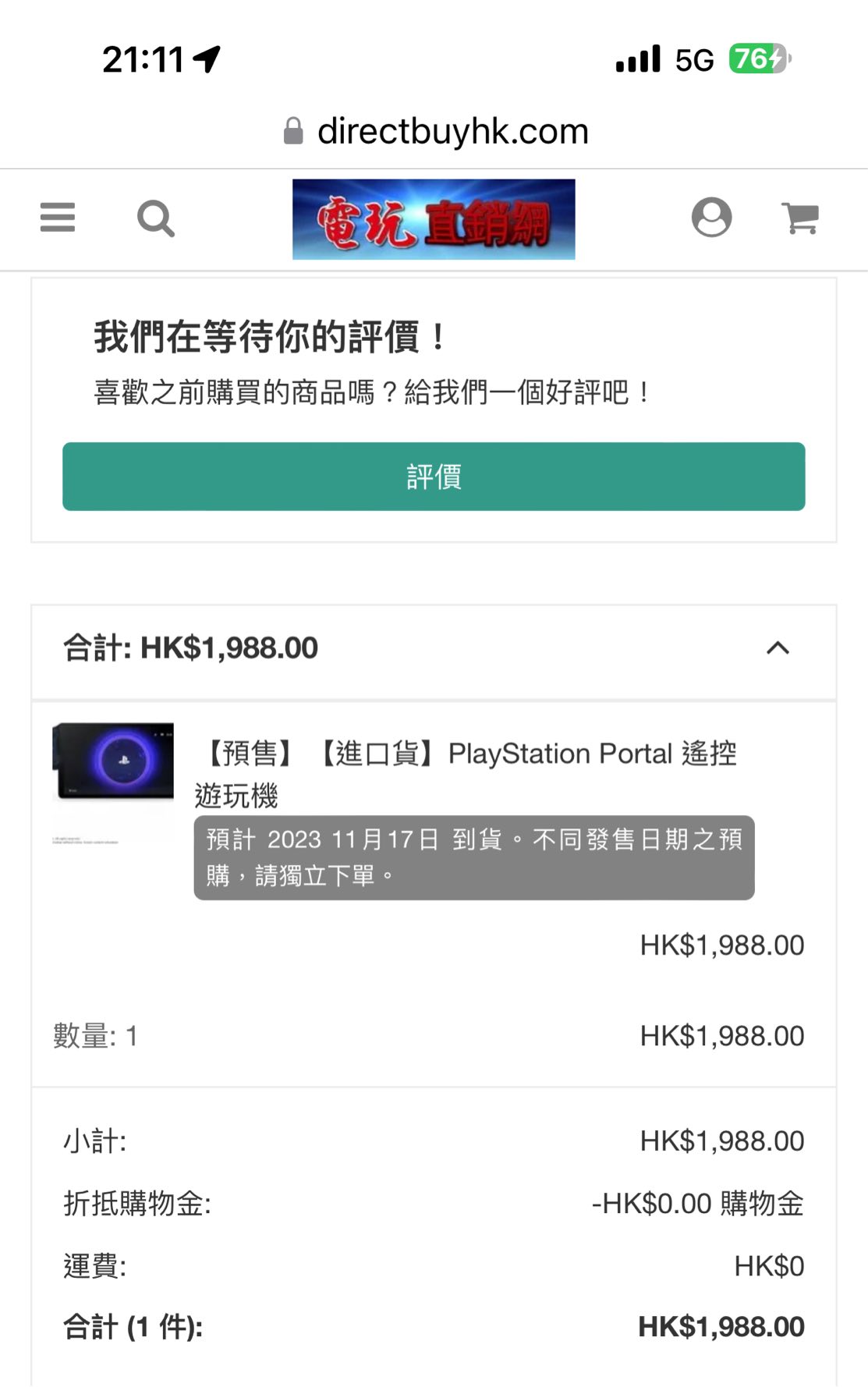Open the user account icon
The width and height of the screenshot is (868, 1387).
click(x=711, y=219)
